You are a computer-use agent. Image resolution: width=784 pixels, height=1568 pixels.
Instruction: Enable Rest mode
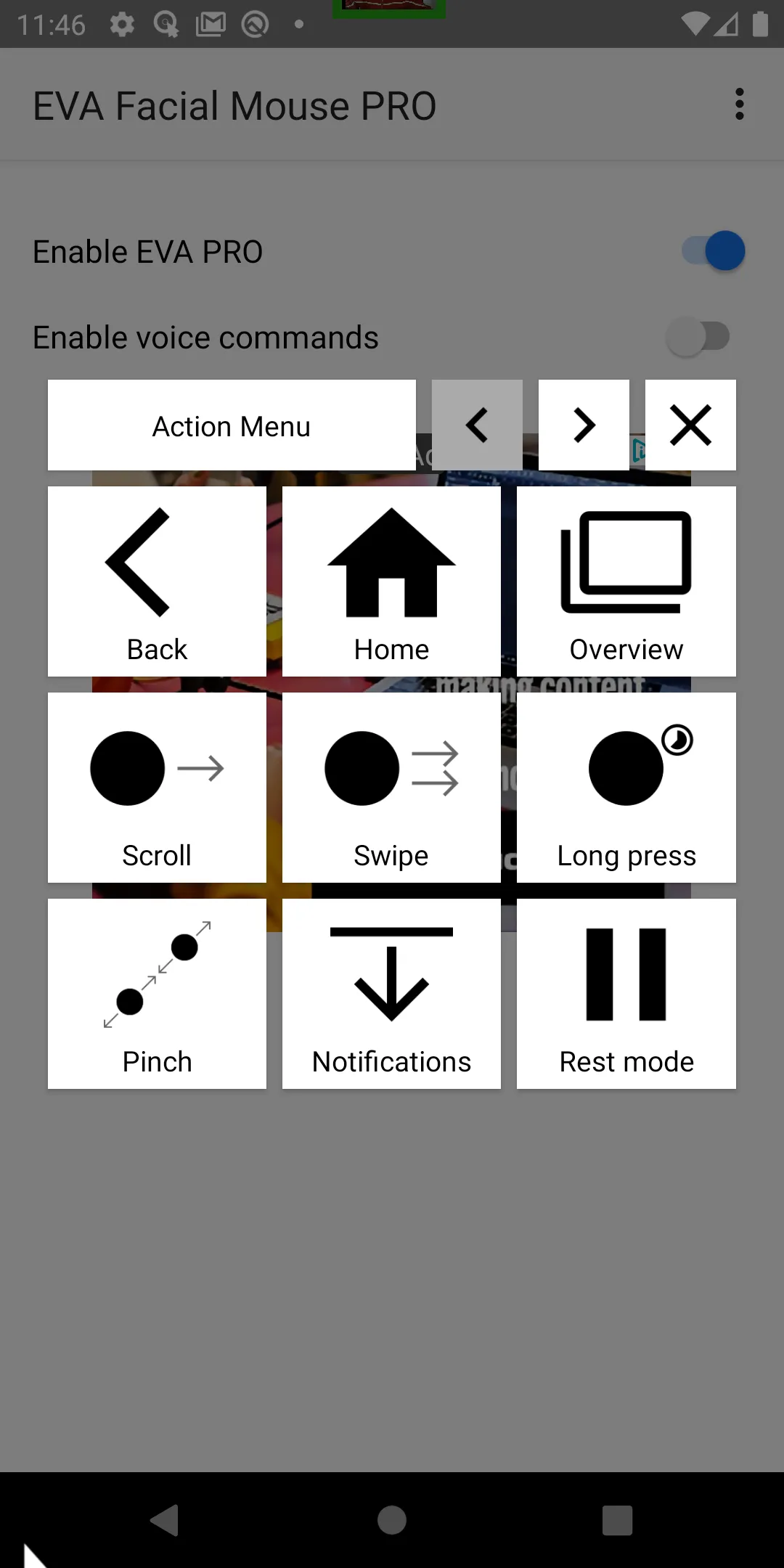[626, 994]
